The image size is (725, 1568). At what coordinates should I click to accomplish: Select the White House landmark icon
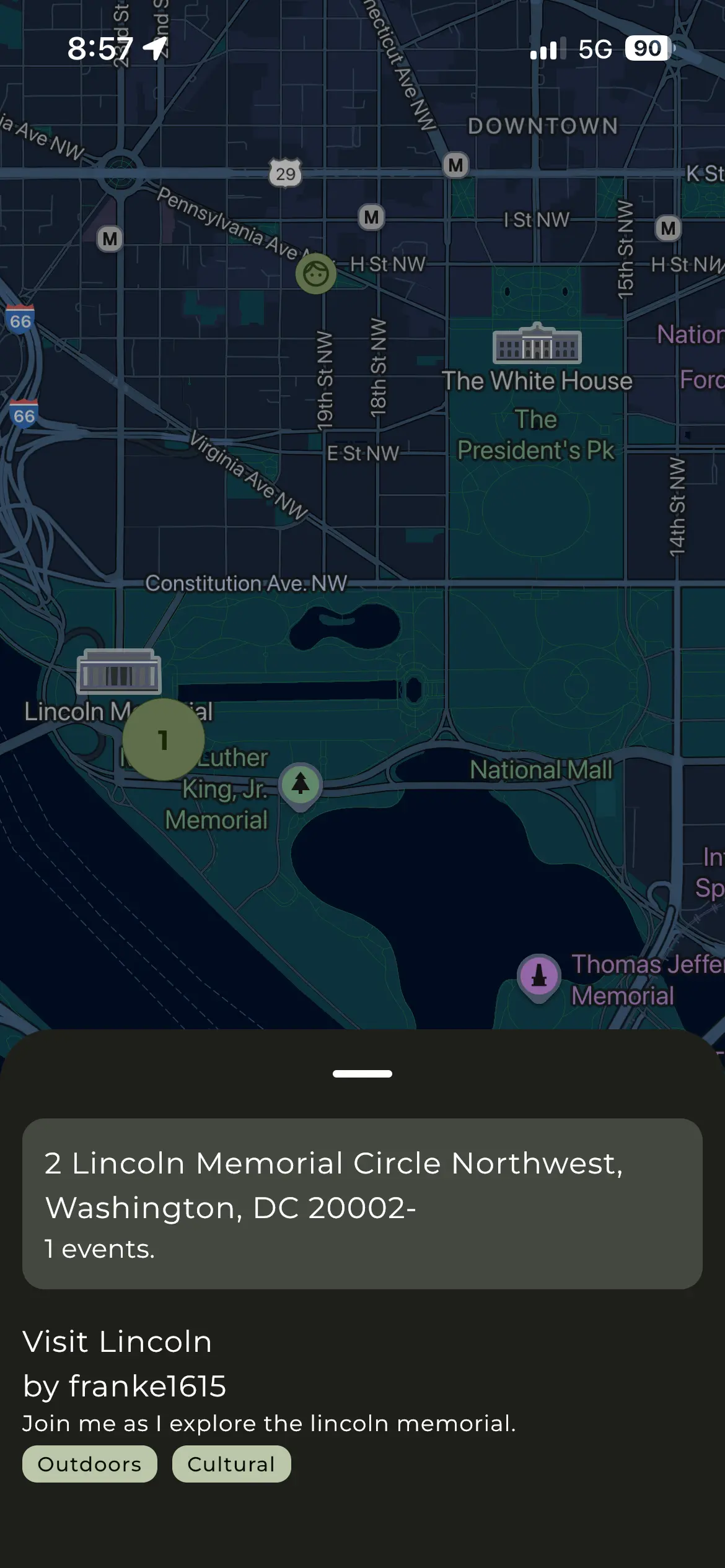point(537,344)
